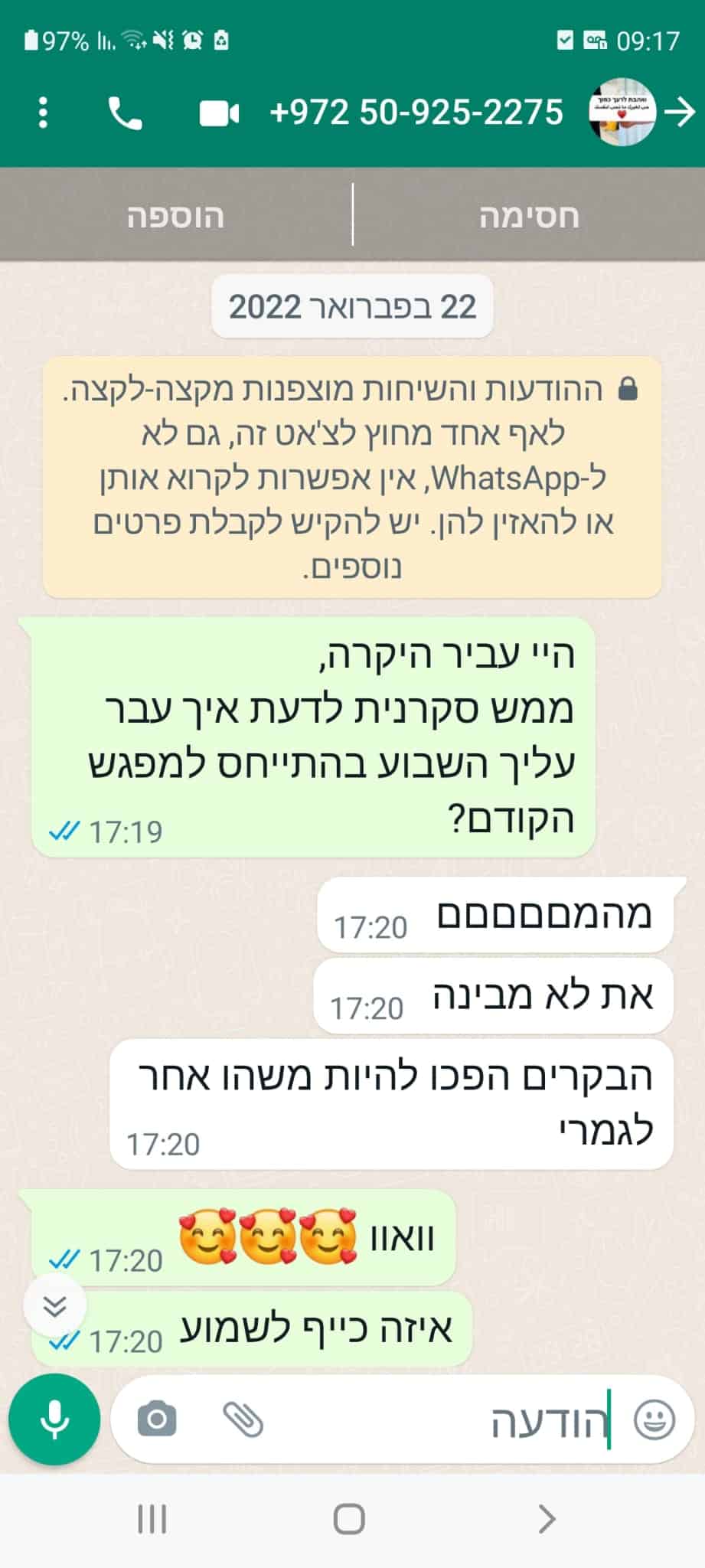Open the camera from the message bar
Image resolution: width=705 pixels, height=1568 pixels.
[157, 1419]
